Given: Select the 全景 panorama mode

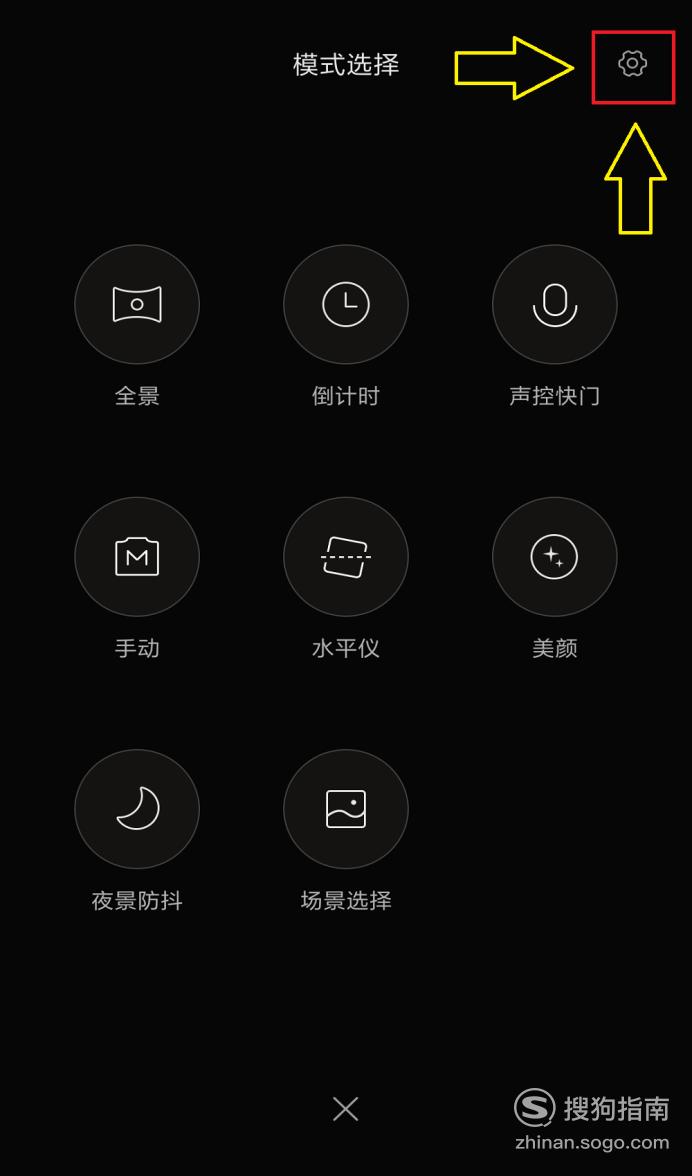Looking at the screenshot, I should [x=137, y=304].
